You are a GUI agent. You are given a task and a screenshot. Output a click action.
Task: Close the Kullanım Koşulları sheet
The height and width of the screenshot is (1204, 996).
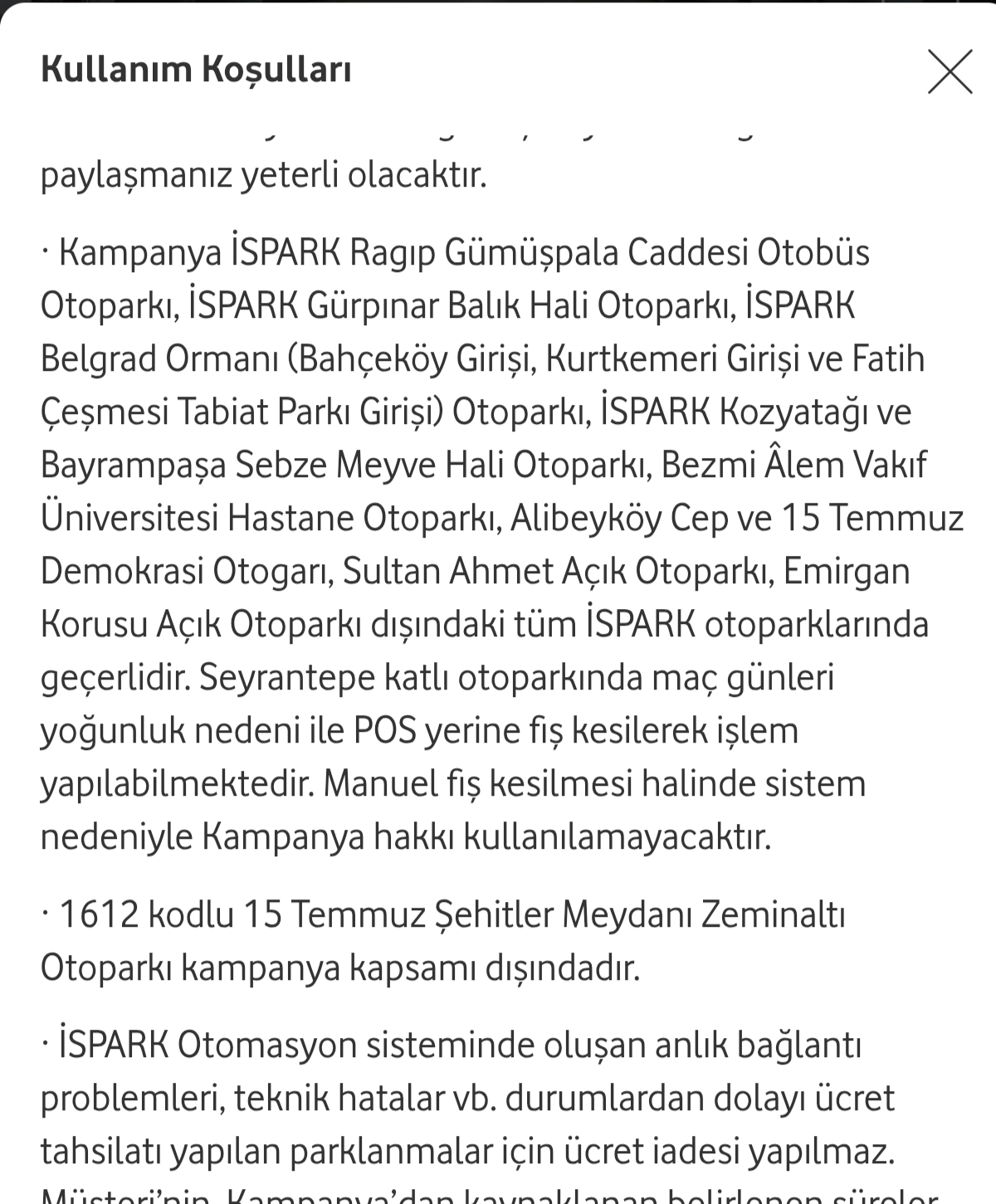pyautogui.click(x=950, y=71)
